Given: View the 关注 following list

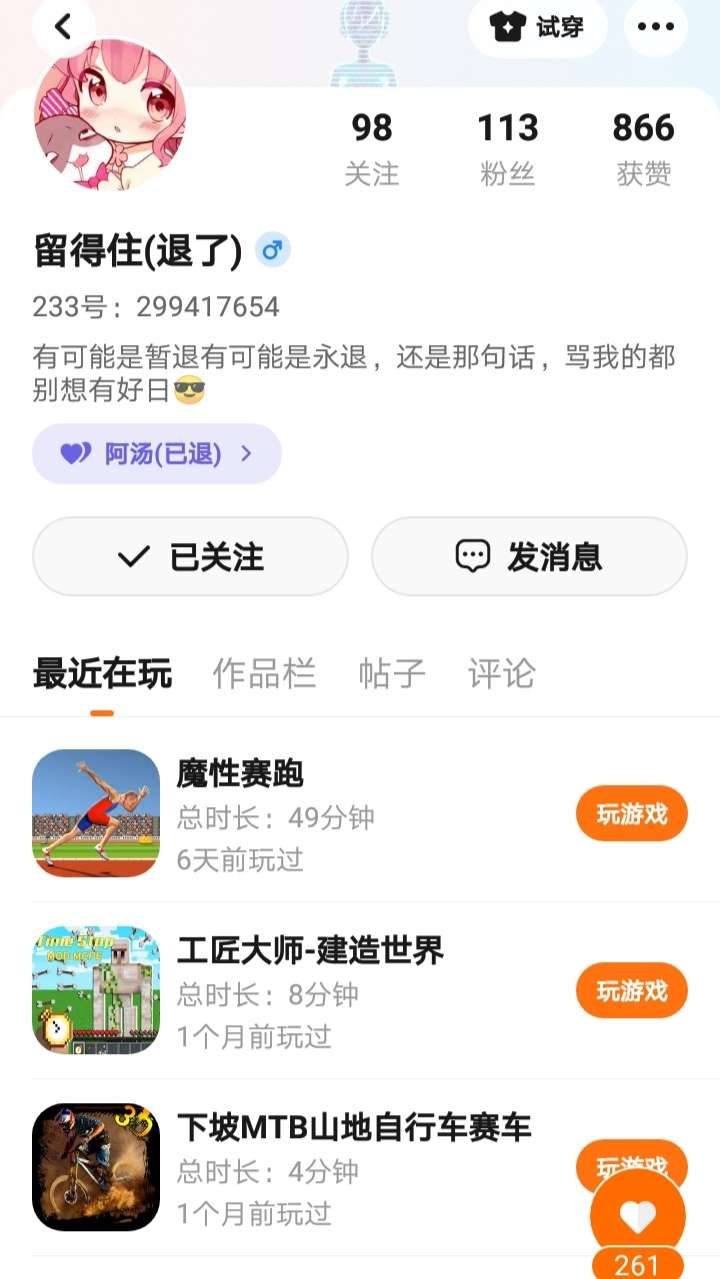Looking at the screenshot, I should click(x=371, y=148).
